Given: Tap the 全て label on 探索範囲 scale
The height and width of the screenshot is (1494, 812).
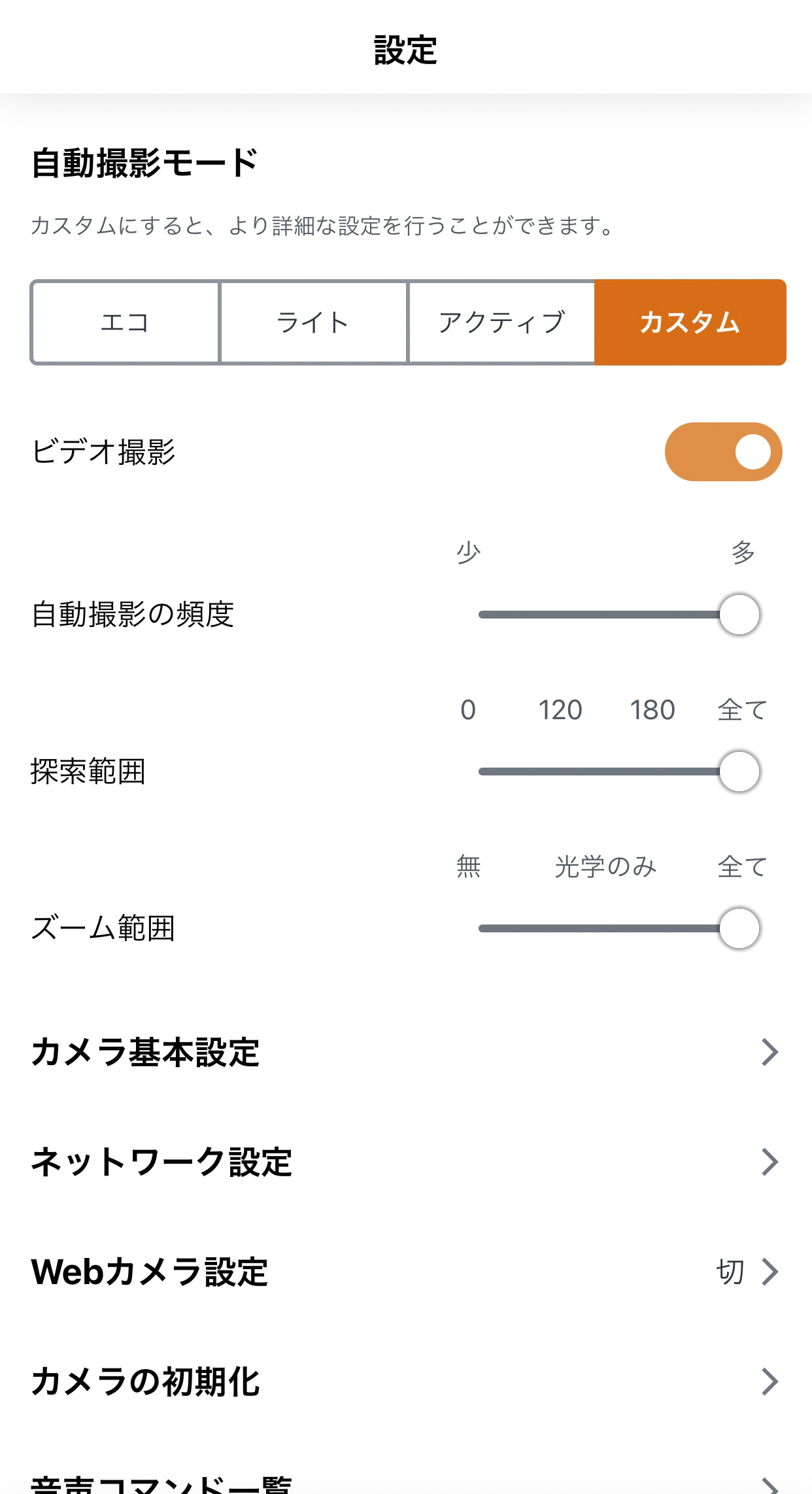Looking at the screenshot, I should pos(741,710).
